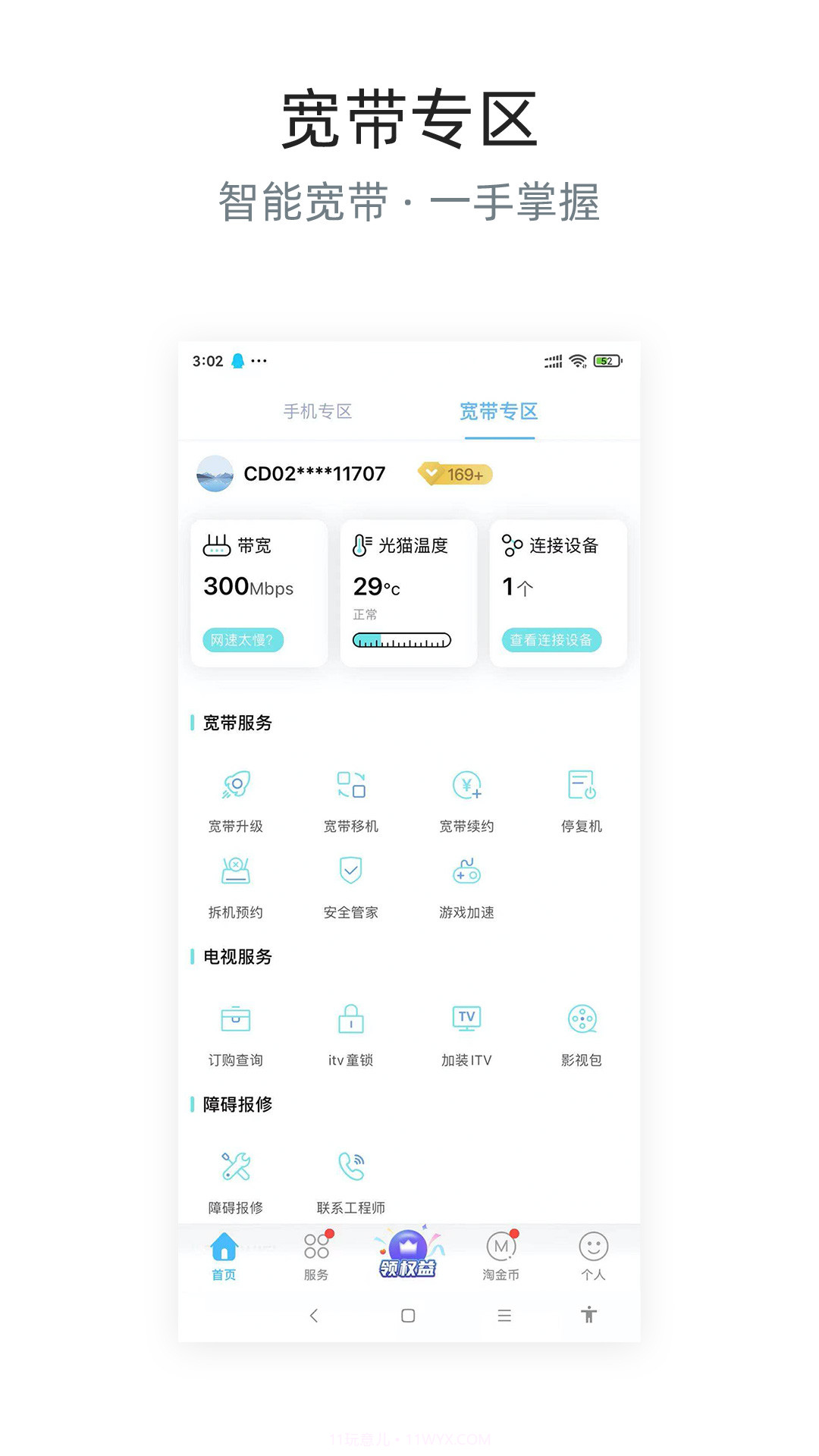Viewport: 819px width, 1456px height.
Task: Select the 影视包 movie package icon
Action: pos(581,1020)
